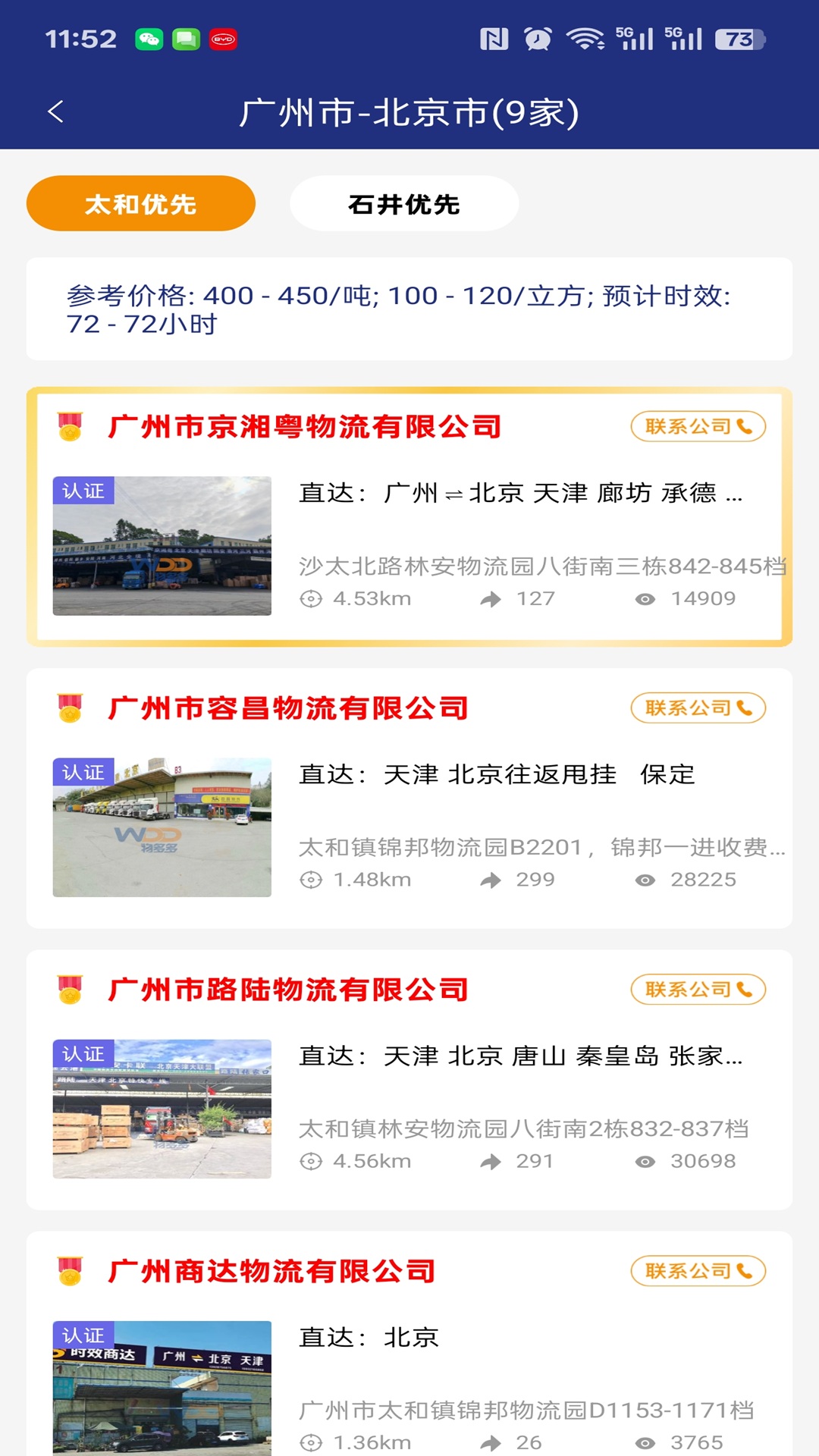Image resolution: width=819 pixels, height=1456 pixels.
Task: Tap the back arrow to return
Action: click(x=54, y=111)
